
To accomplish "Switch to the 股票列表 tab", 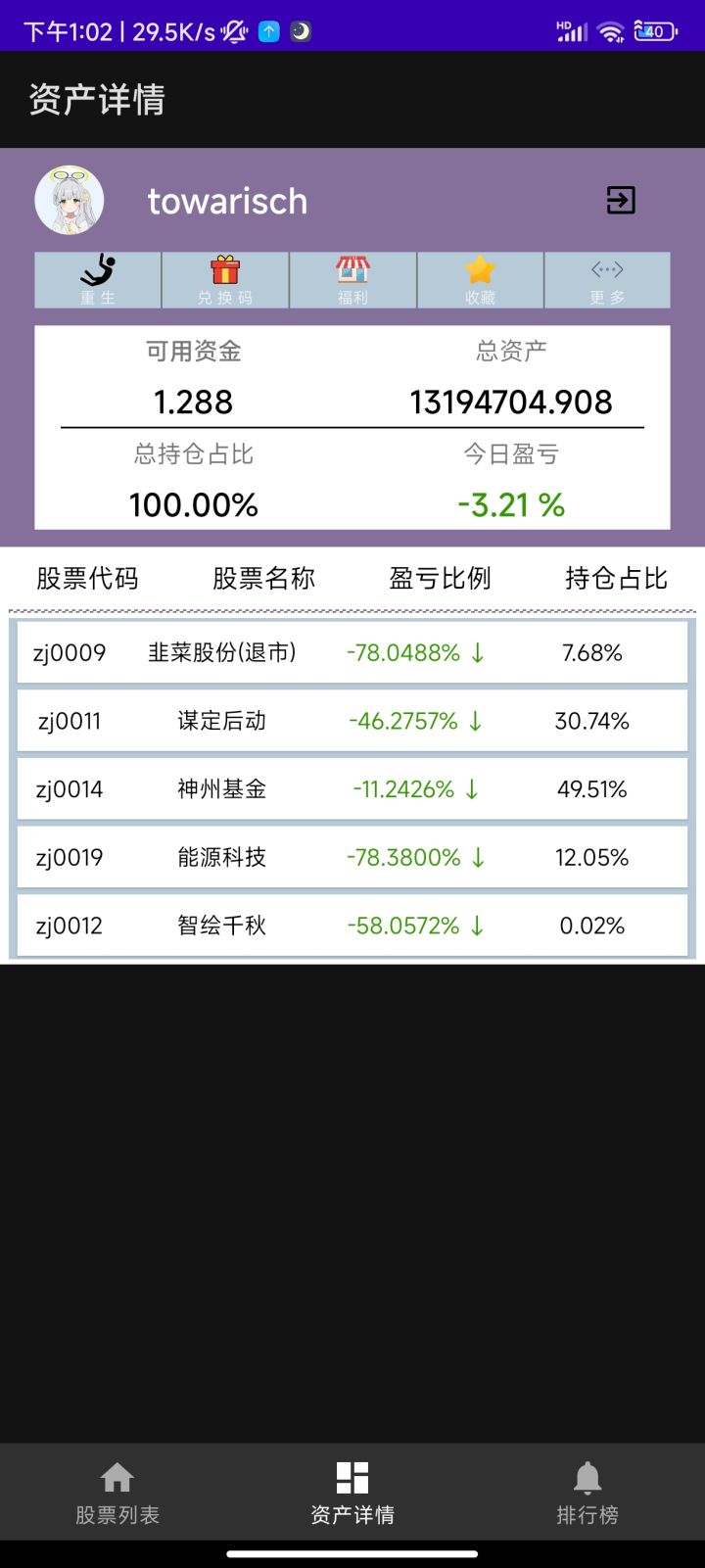I will [117, 1493].
